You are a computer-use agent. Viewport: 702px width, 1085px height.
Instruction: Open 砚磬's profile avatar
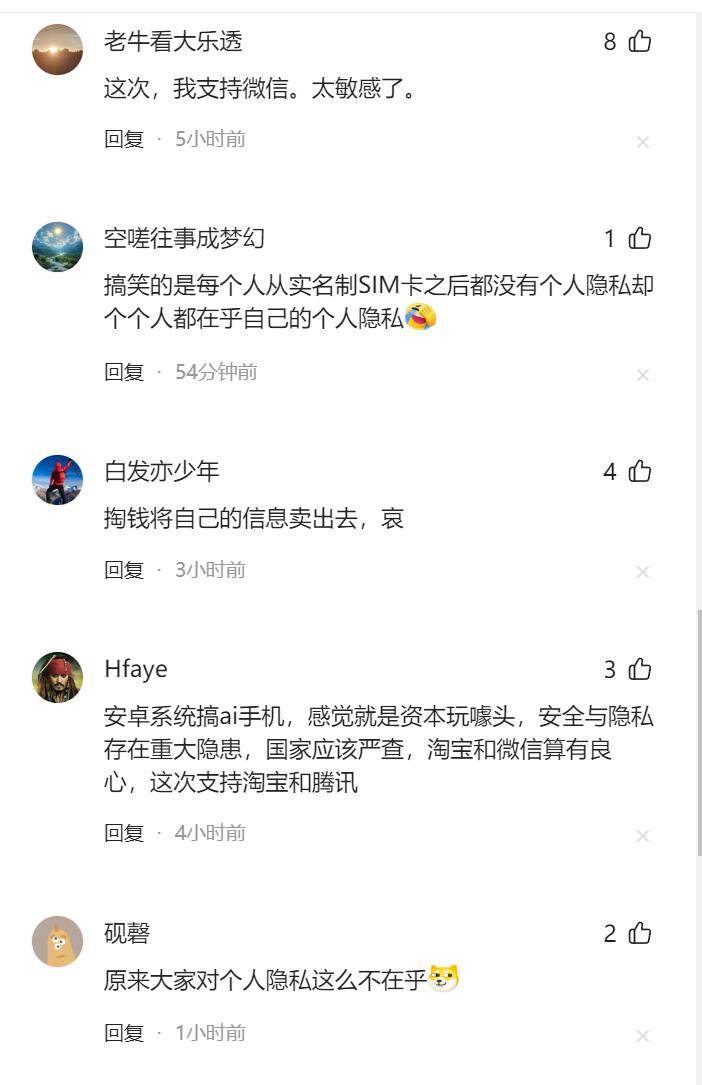point(58,942)
